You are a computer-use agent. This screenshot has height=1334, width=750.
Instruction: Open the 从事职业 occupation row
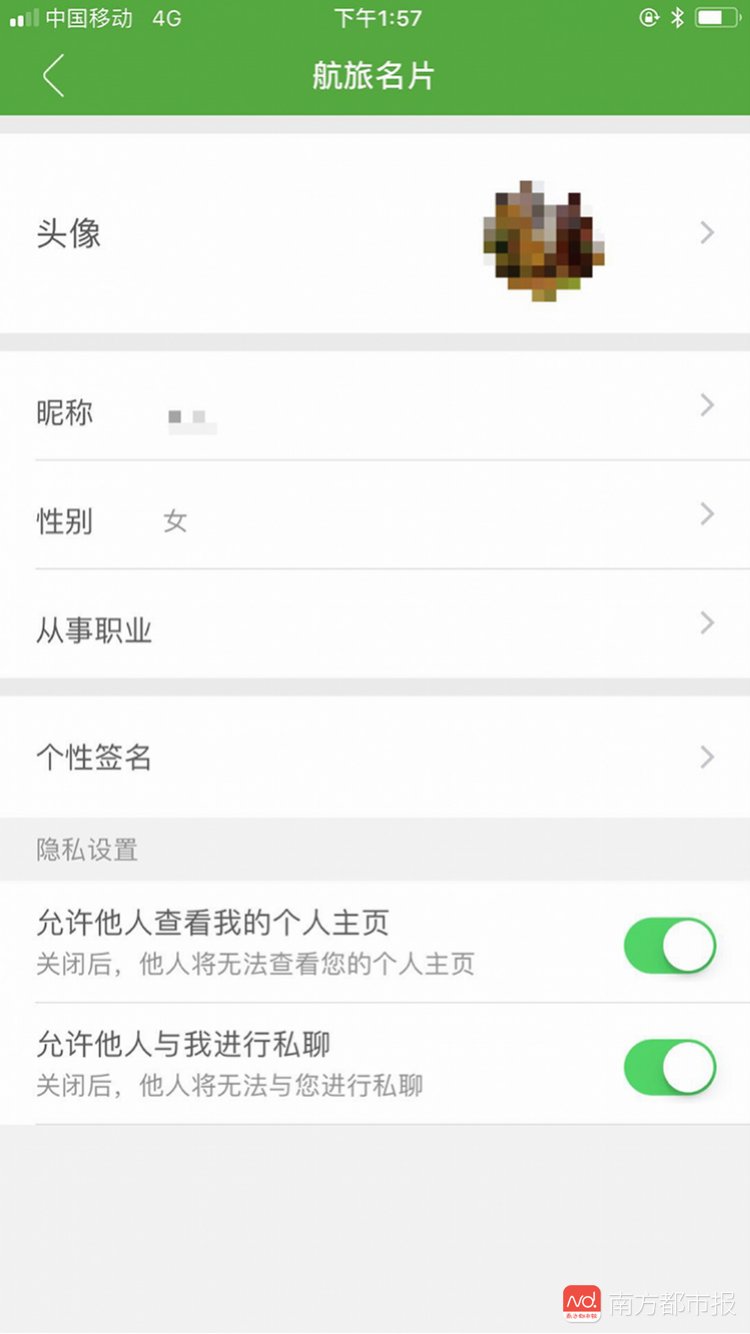click(x=375, y=624)
